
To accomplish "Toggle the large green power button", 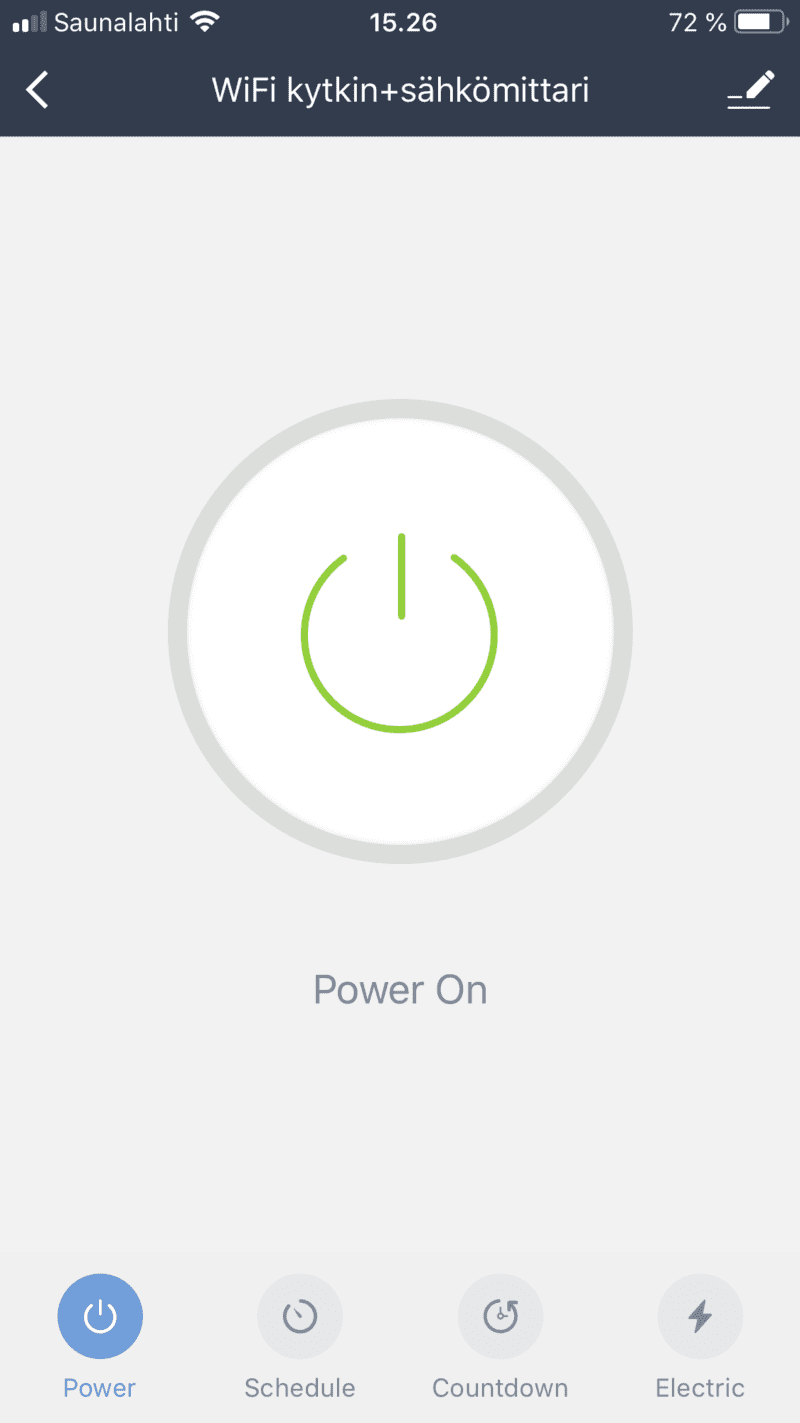I will [400, 631].
